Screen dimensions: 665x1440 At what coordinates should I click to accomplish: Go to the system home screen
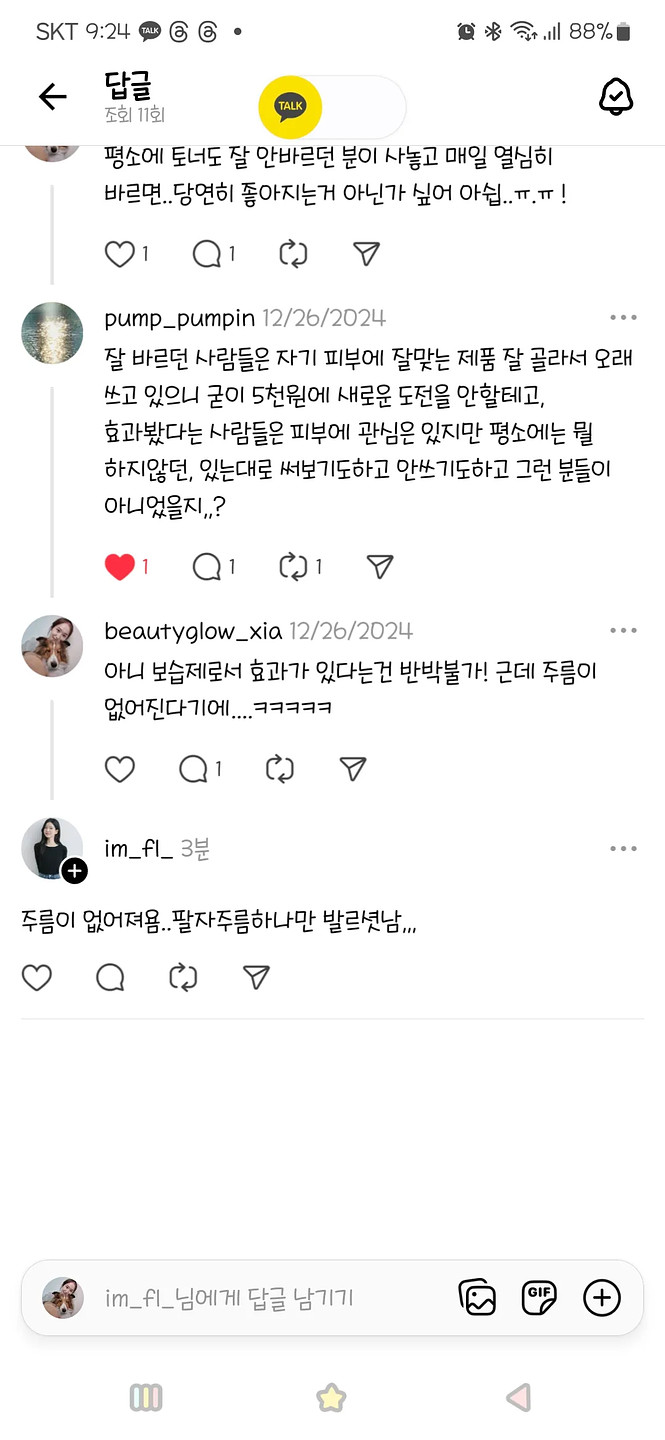coord(331,1397)
